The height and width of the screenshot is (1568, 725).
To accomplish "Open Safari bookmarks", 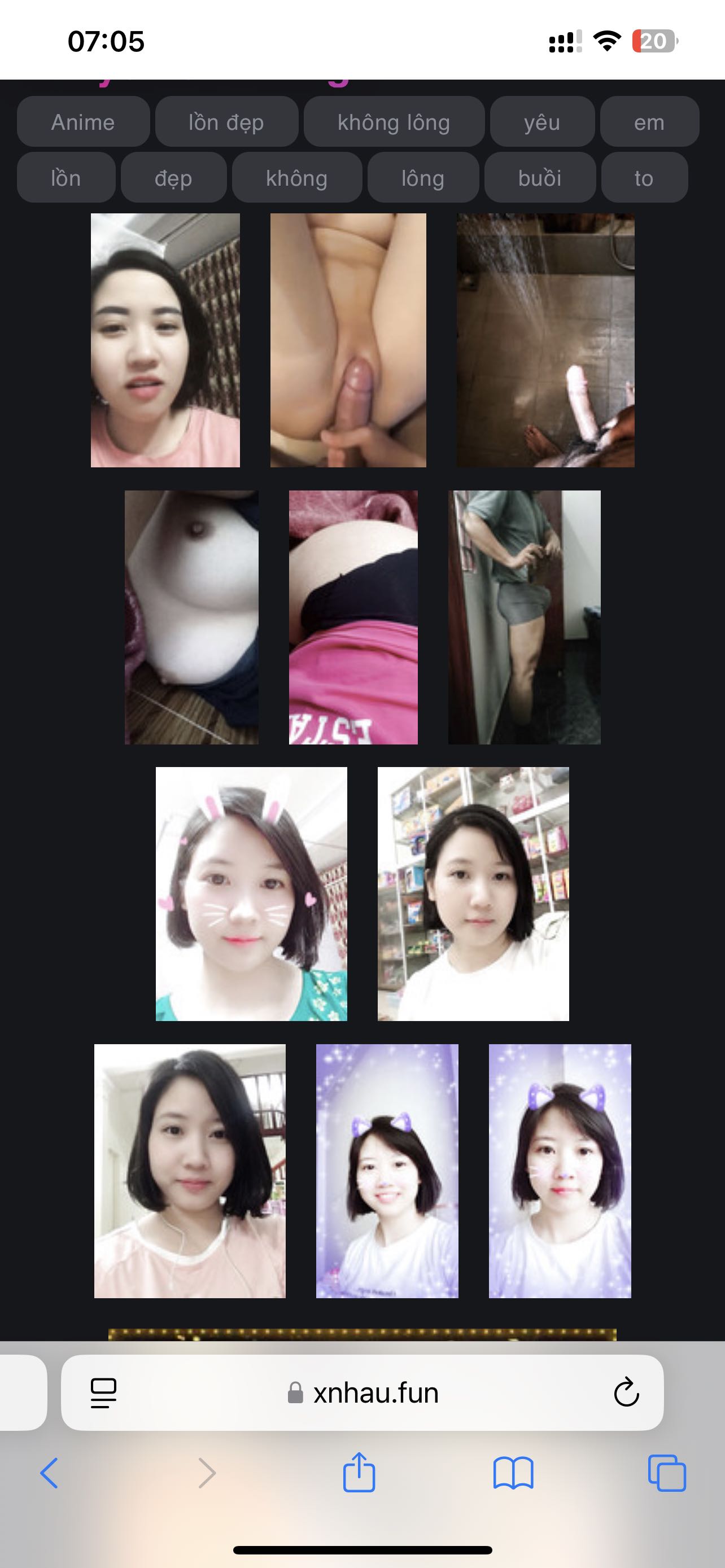I will (513, 1473).
